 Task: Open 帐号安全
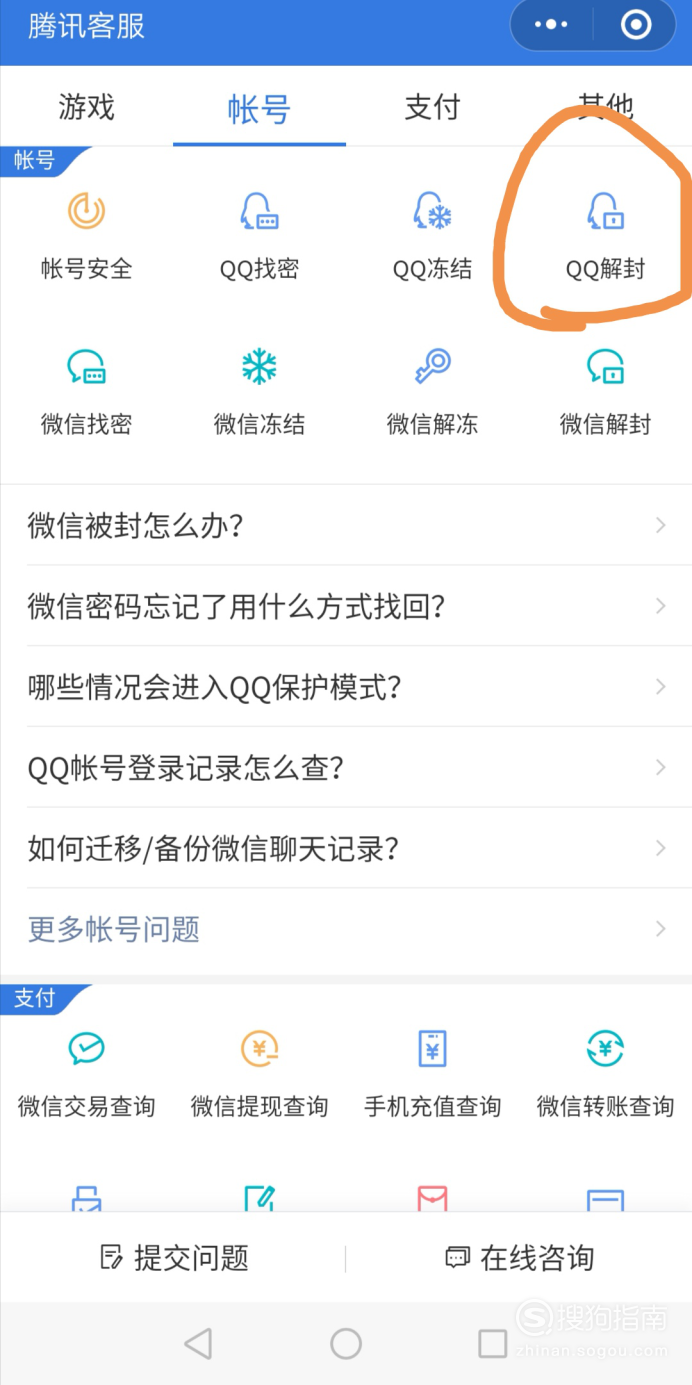[87, 236]
